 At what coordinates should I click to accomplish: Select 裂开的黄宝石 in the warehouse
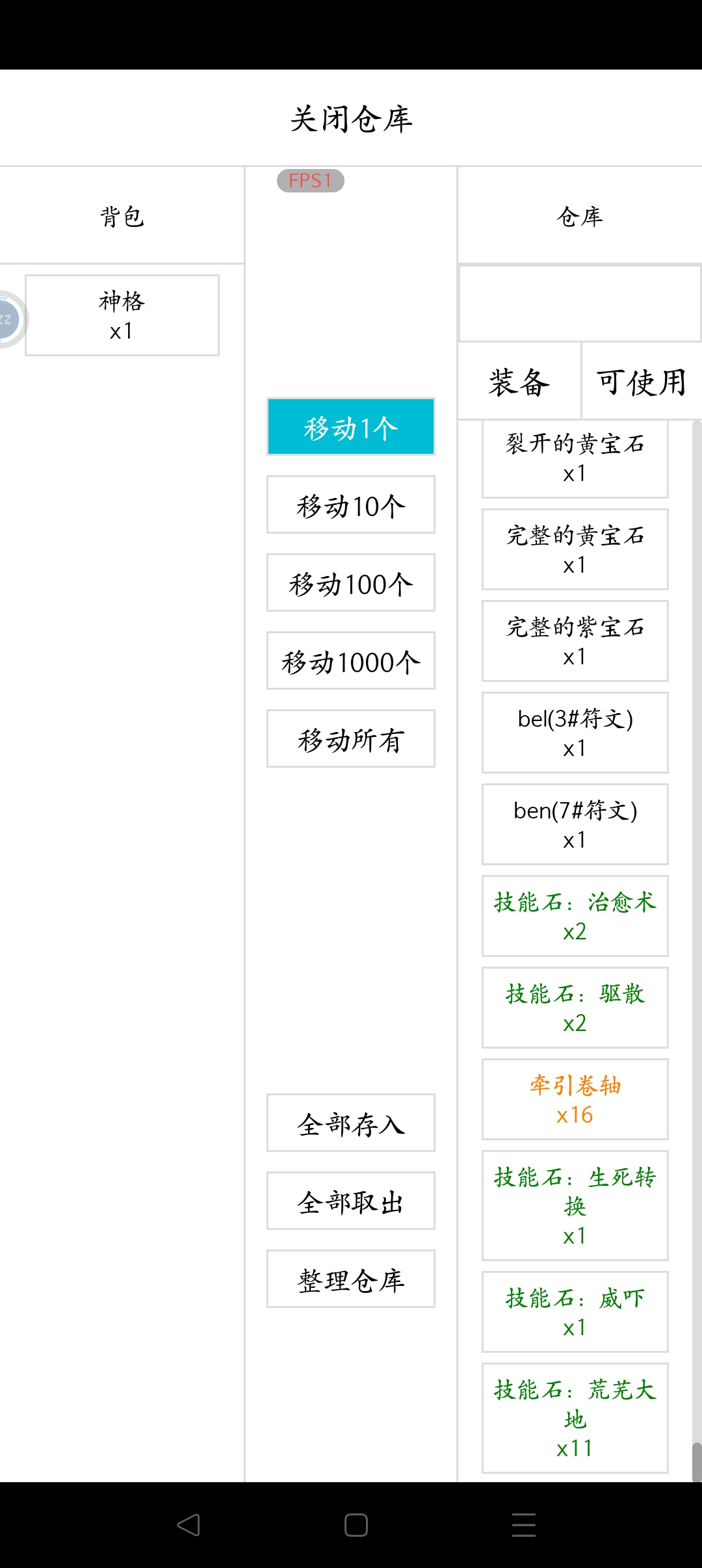click(x=575, y=458)
